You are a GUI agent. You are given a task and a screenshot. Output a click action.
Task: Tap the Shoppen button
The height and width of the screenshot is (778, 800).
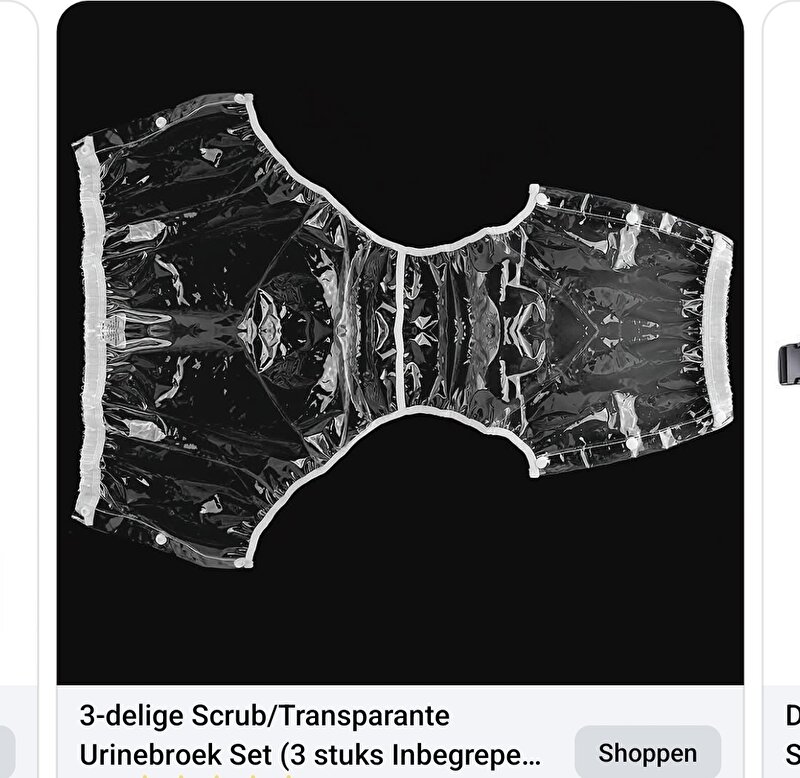pos(648,752)
